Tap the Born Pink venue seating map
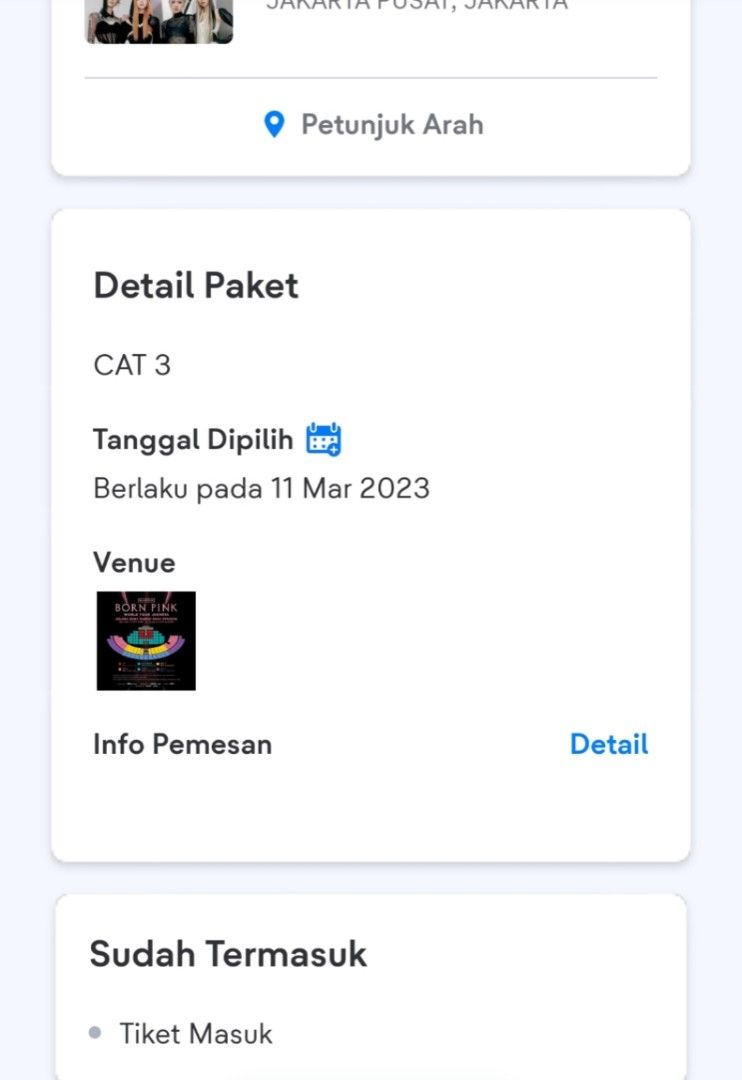Screen dimensions: 742x1080 pyautogui.click(x=146, y=641)
